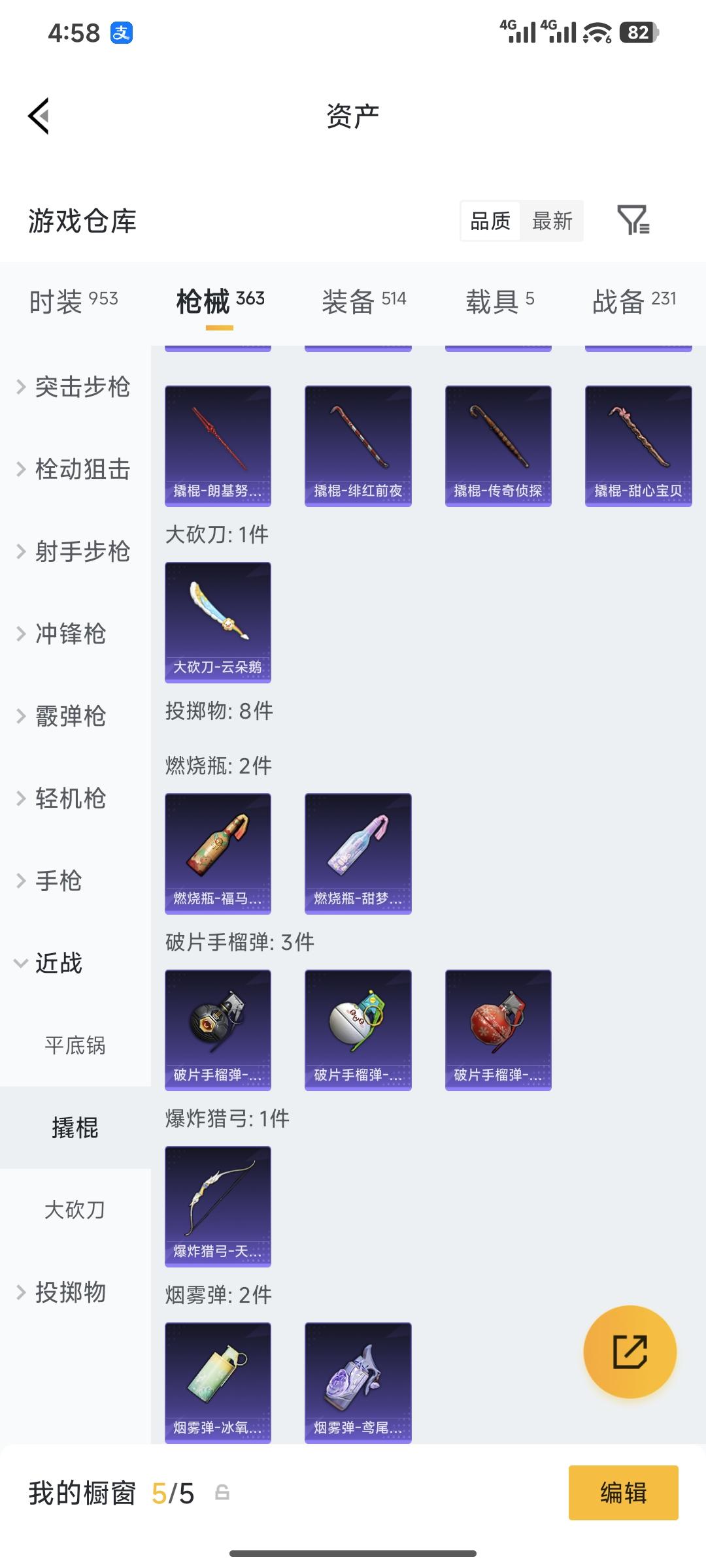This screenshot has width=706, height=1568.
Task: Tap the back arrow at the top left
Action: click(x=39, y=114)
